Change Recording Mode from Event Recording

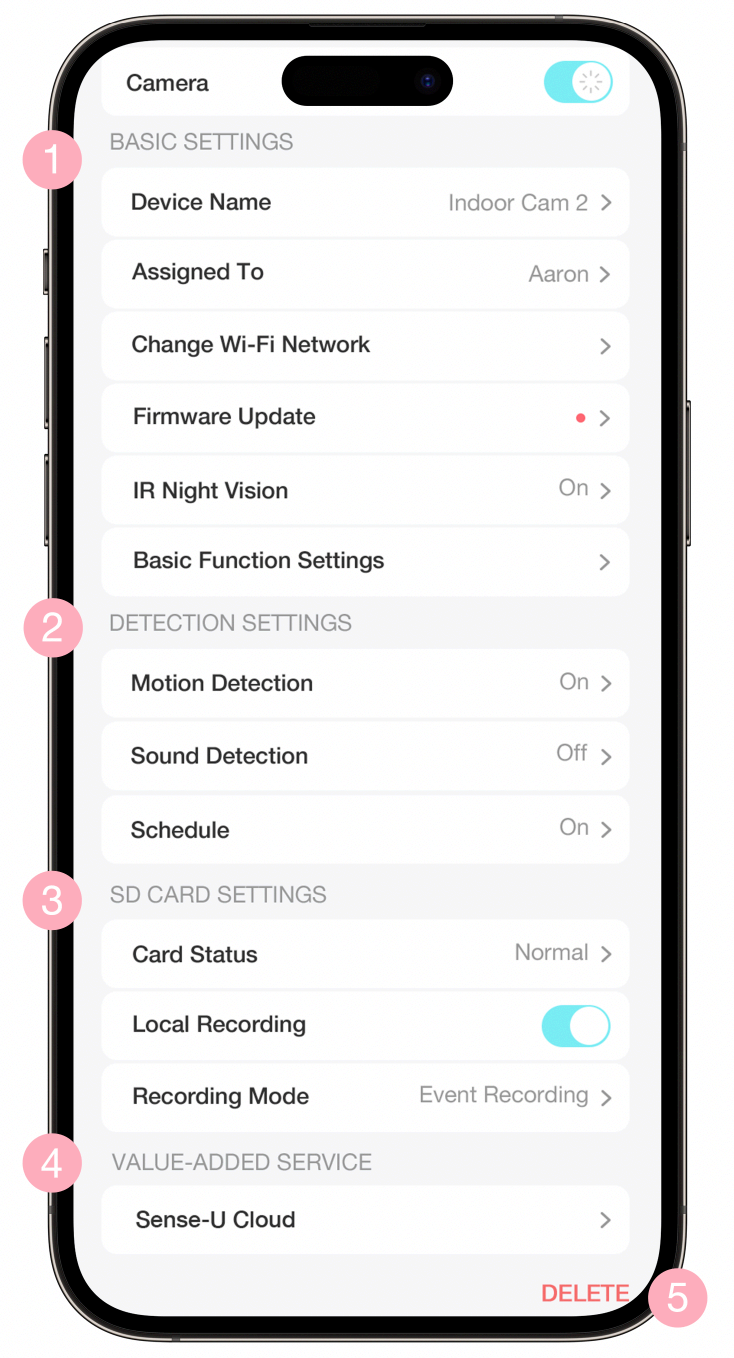(x=365, y=1097)
